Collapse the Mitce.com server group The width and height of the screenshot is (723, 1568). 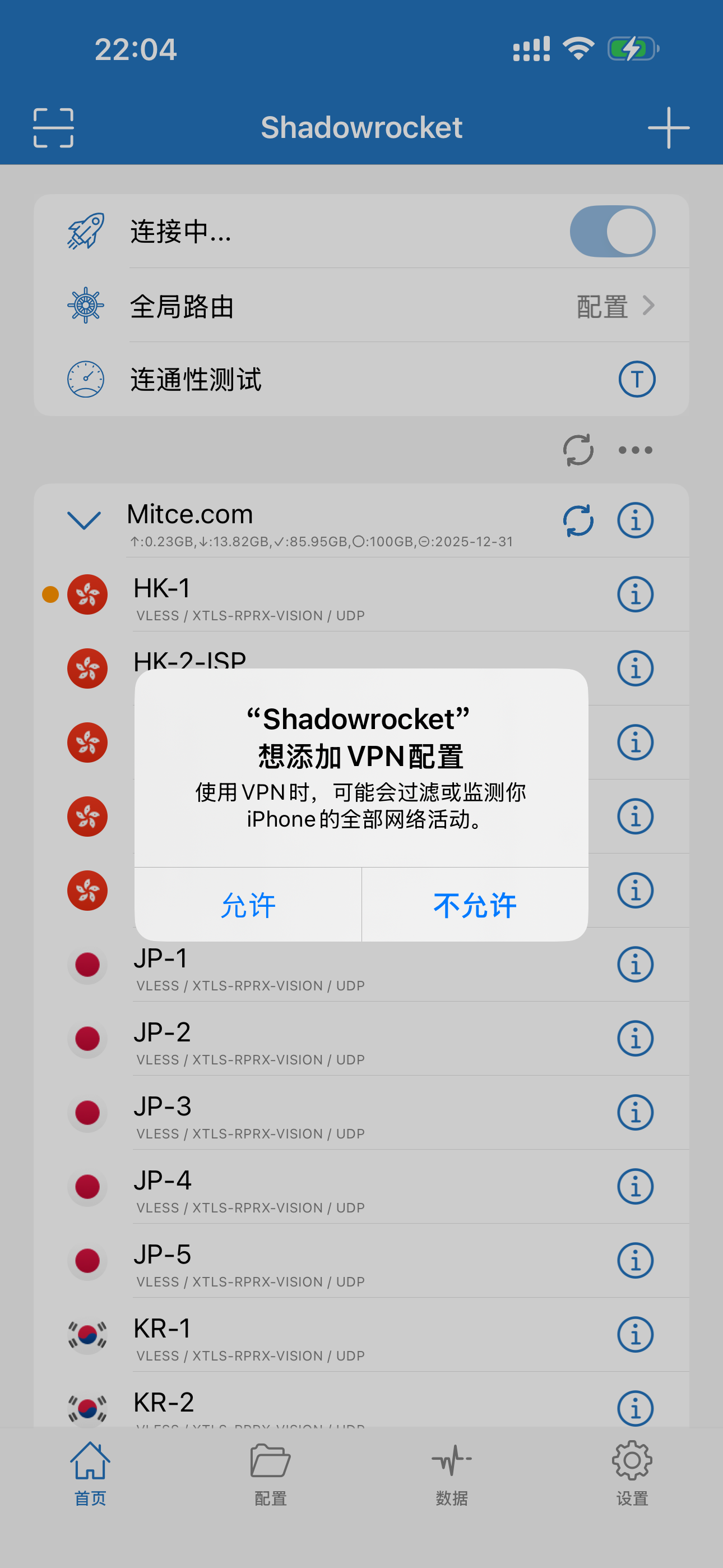click(84, 520)
